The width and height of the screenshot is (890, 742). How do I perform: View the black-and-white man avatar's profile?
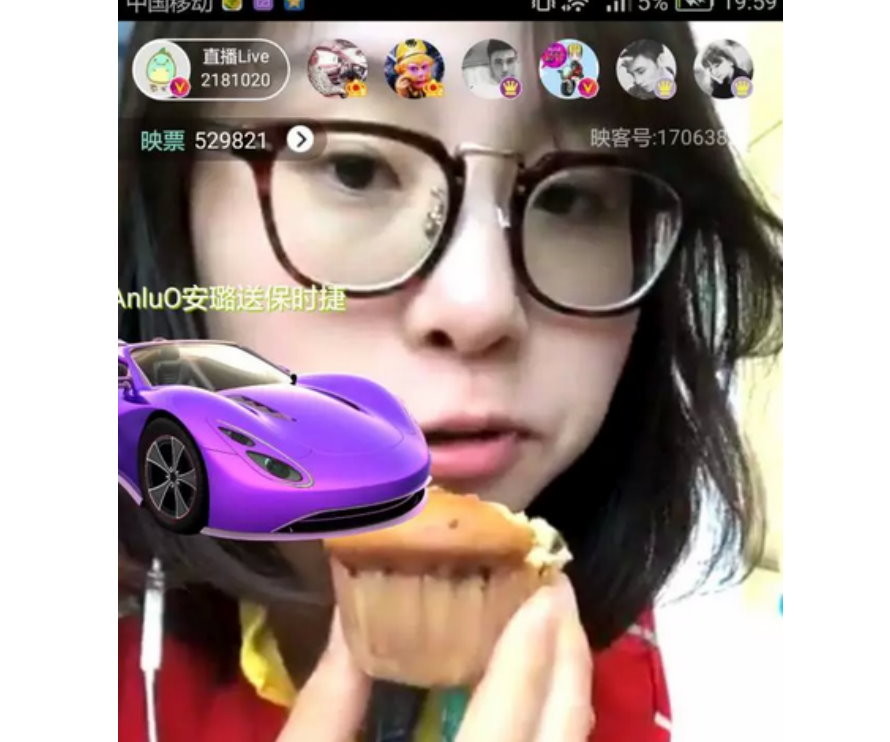click(x=646, y=69)
